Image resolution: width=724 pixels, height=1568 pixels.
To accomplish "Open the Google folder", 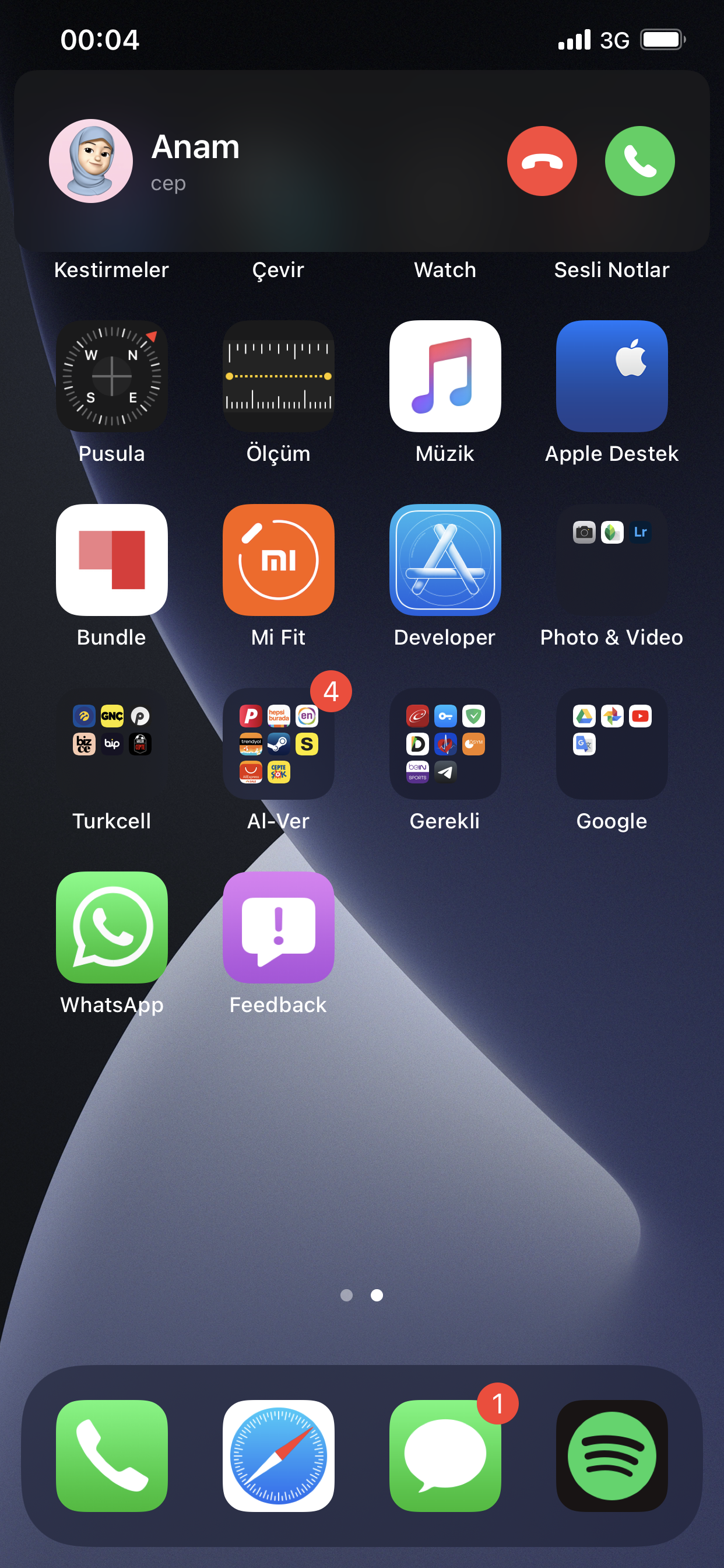I will coord(612,744).
